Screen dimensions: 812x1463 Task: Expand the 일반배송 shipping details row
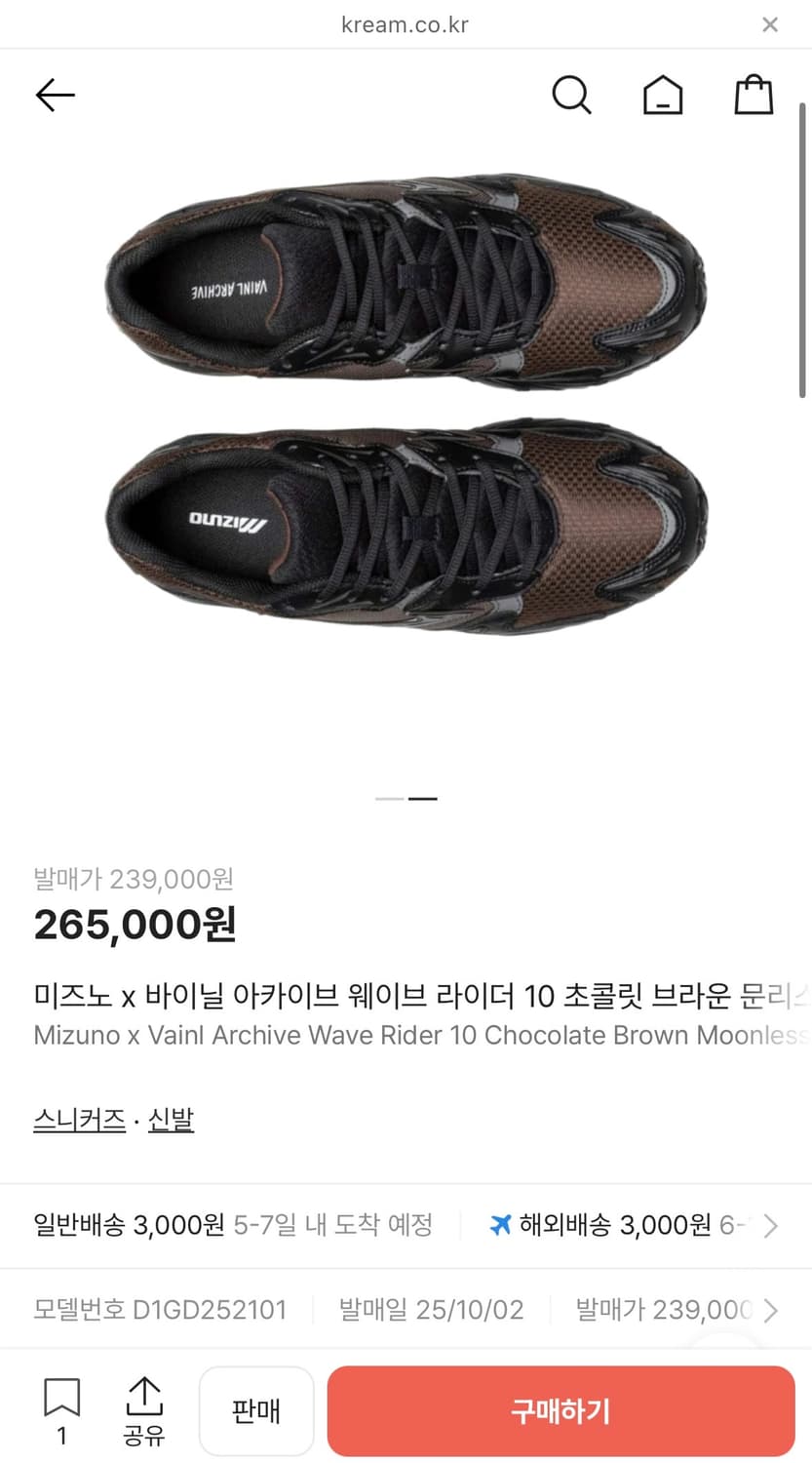pyautogui.click(x=234, y=1225)
